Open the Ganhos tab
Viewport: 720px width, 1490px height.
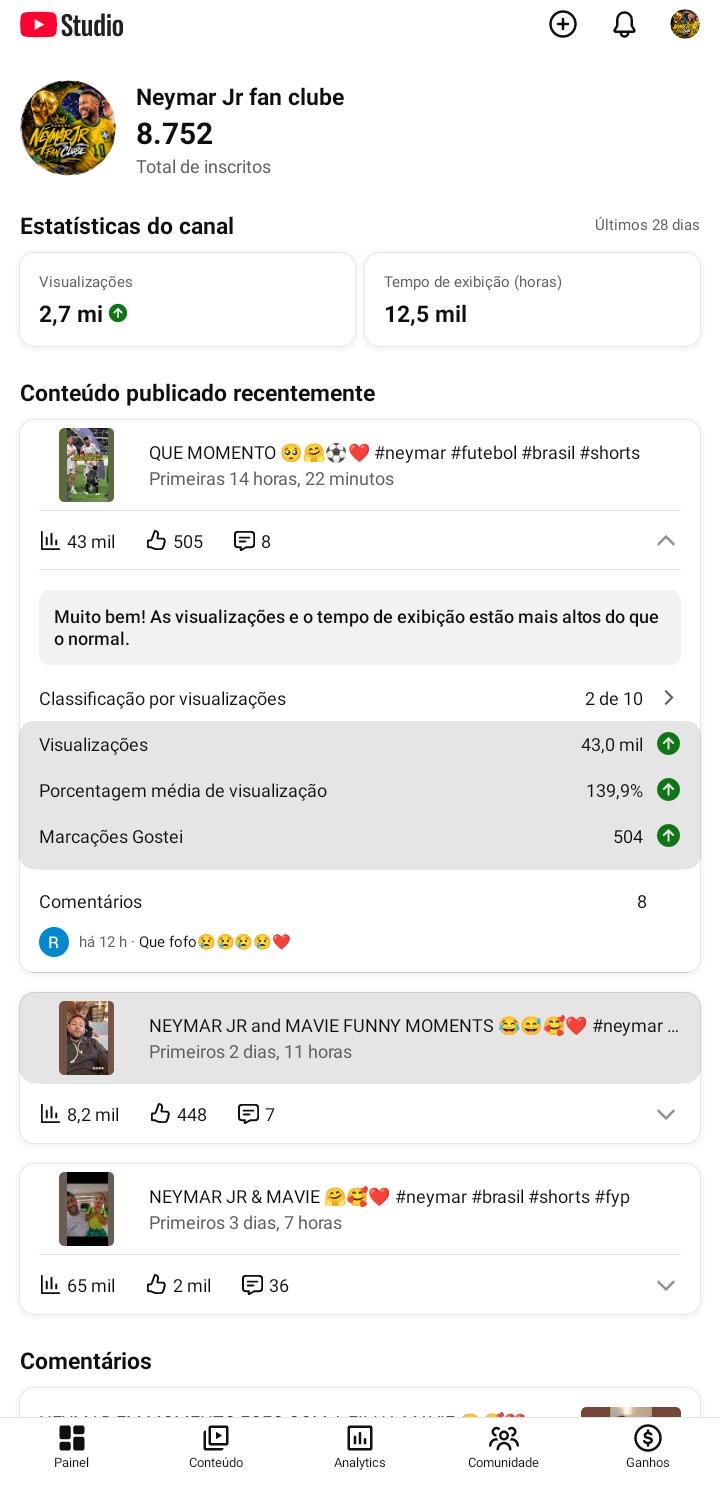click(647, 1446)
